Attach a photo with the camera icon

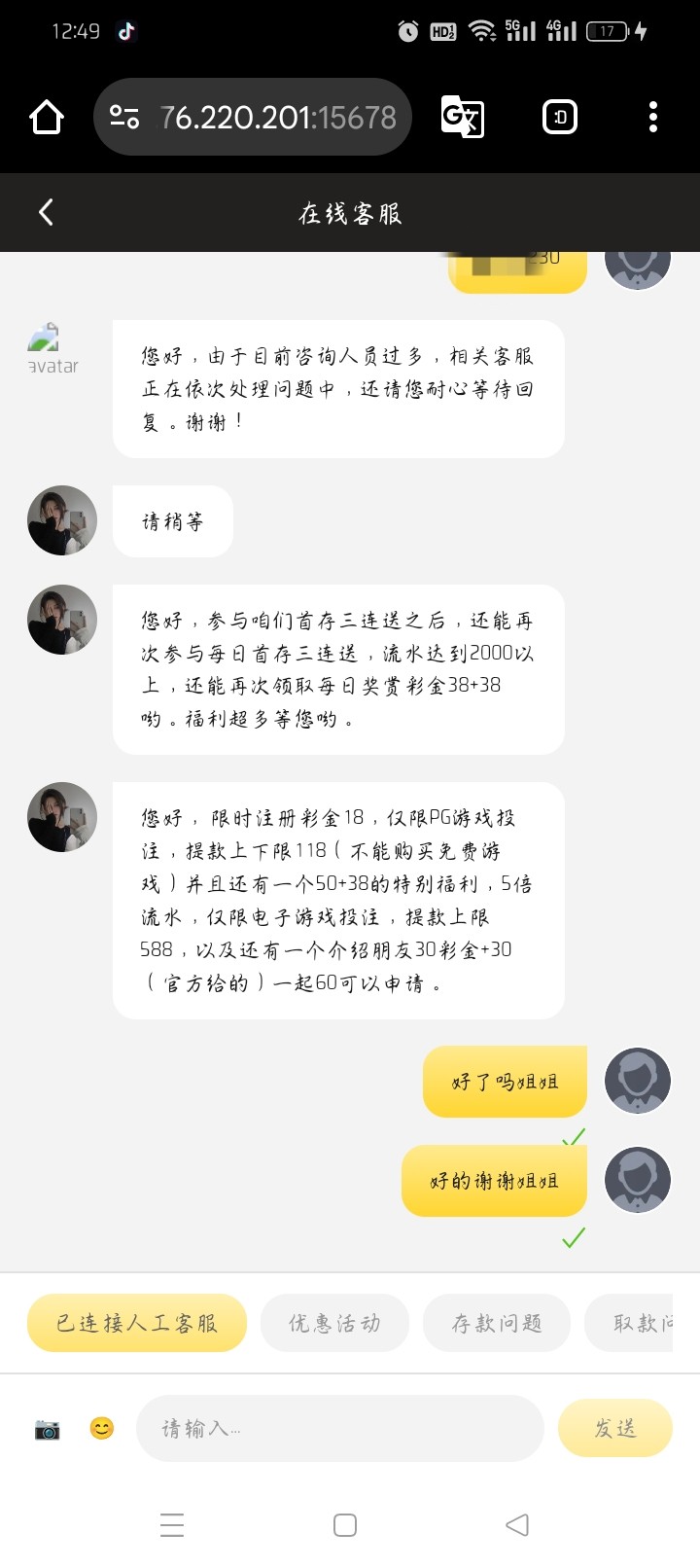[47, 1429]
